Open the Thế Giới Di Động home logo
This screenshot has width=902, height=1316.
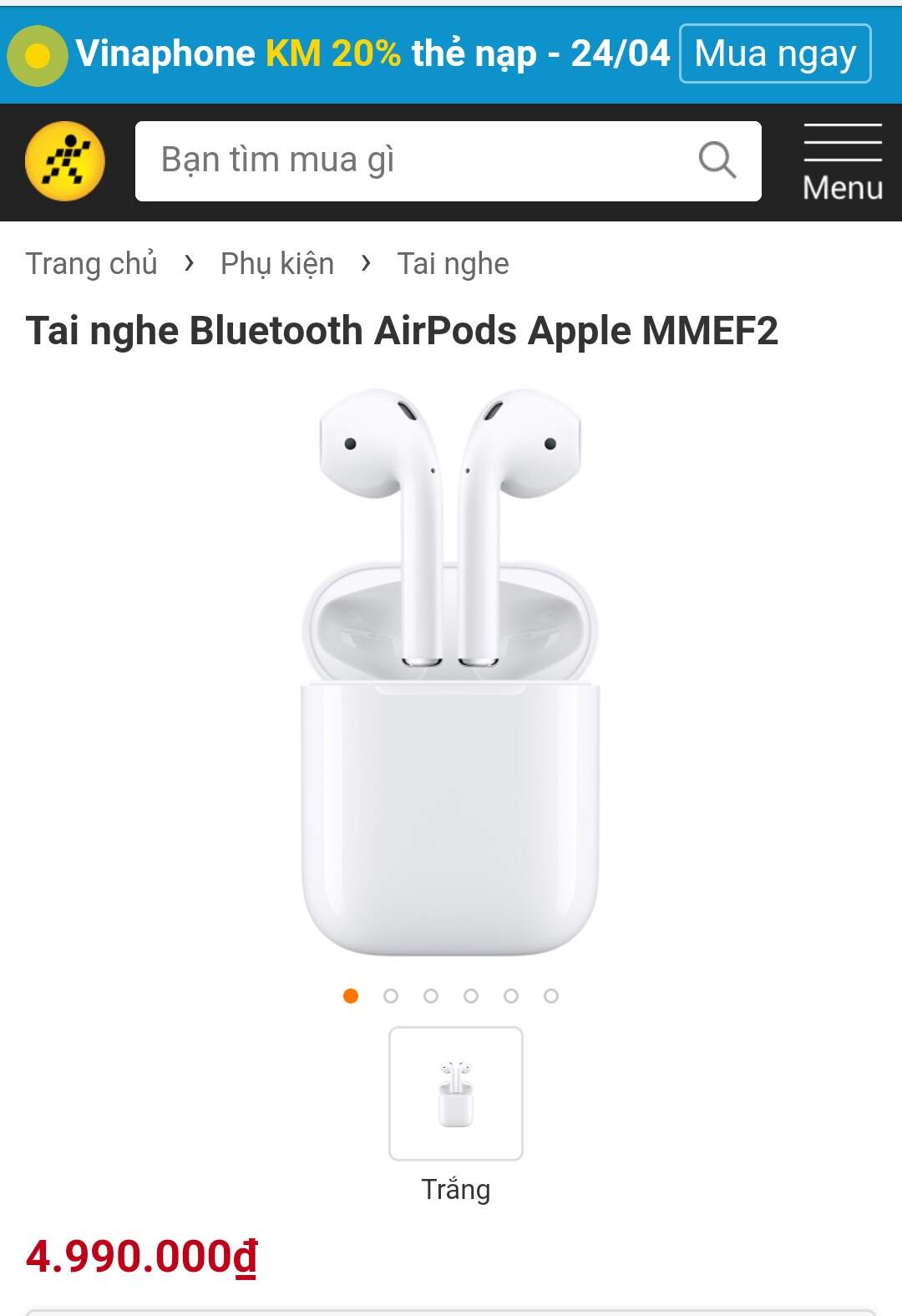(65, 161)
